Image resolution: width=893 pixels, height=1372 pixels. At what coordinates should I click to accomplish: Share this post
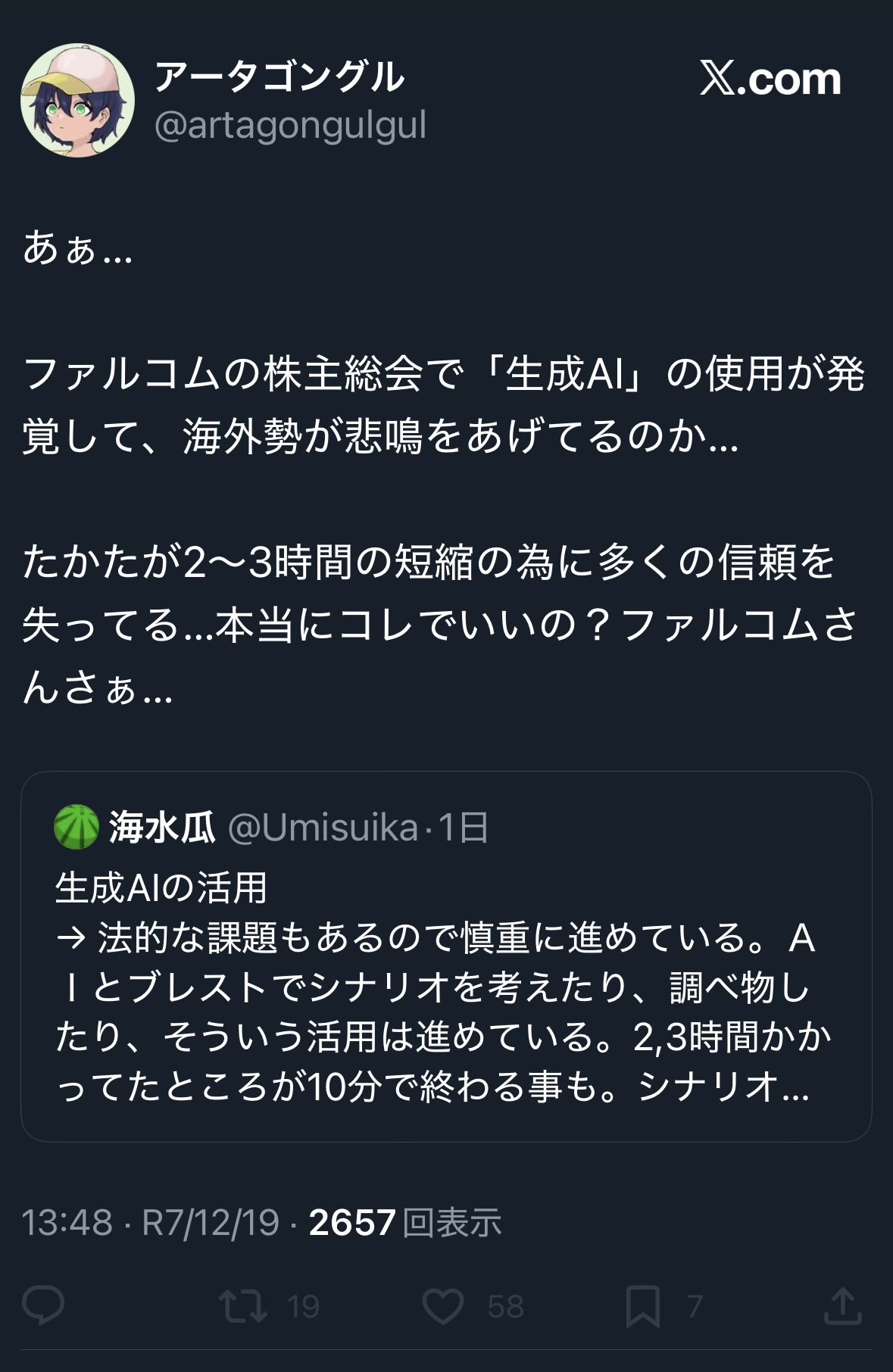click(843, 1305)
